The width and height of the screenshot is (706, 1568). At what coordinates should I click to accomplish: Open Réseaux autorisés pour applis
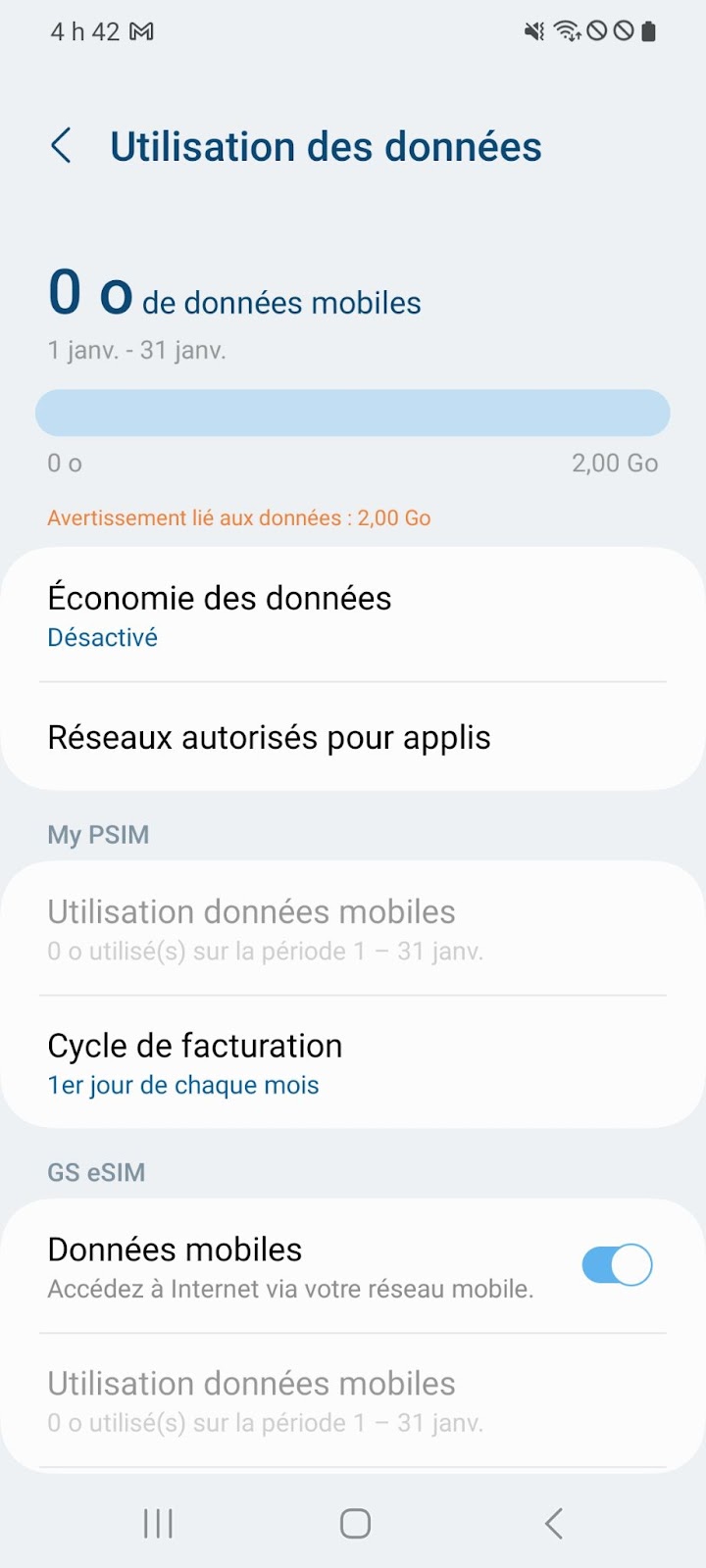353,737
